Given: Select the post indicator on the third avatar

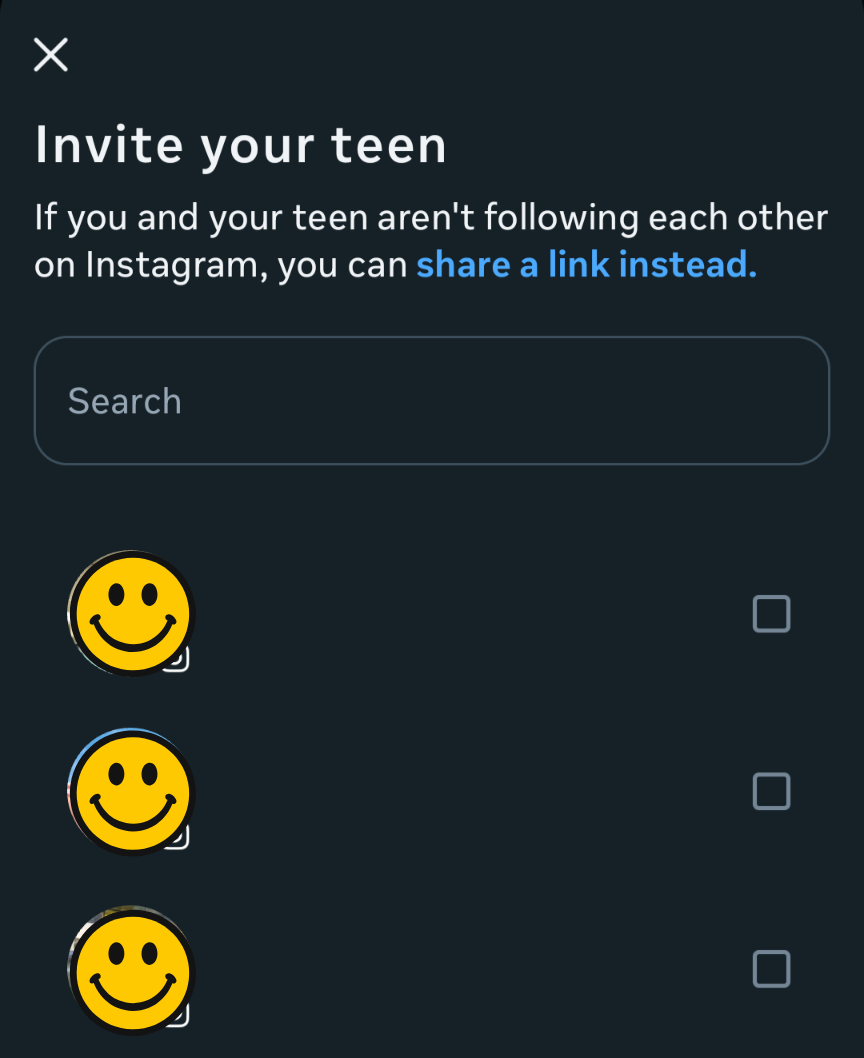Looking at the screenshot, I should tap(176, 1017).
